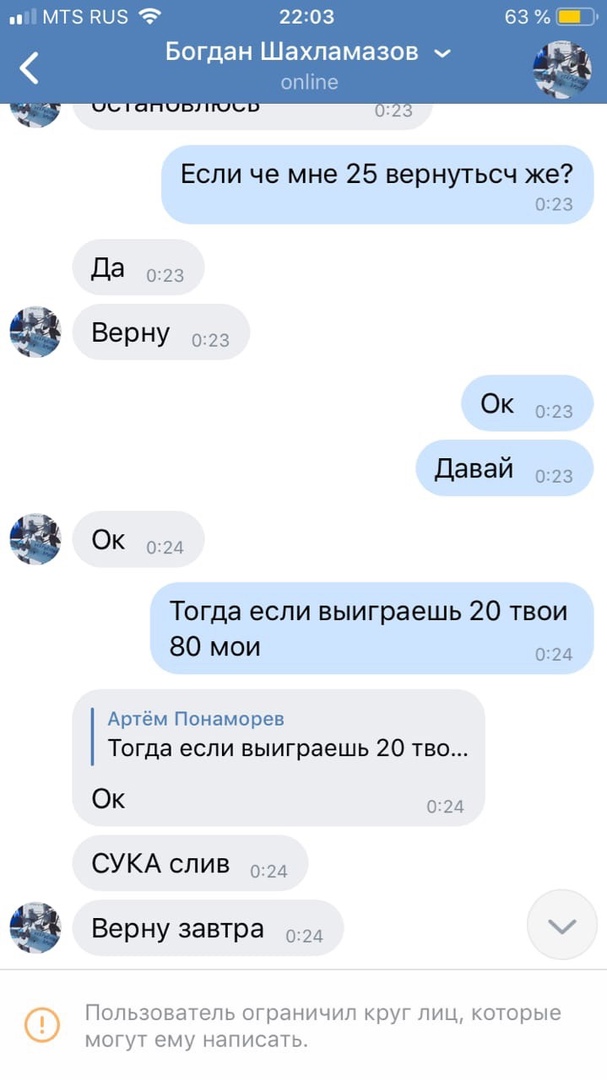This screenshot has height=1080, width=607.
Task: Open the profile picture in the header
Action: point(567,68)
